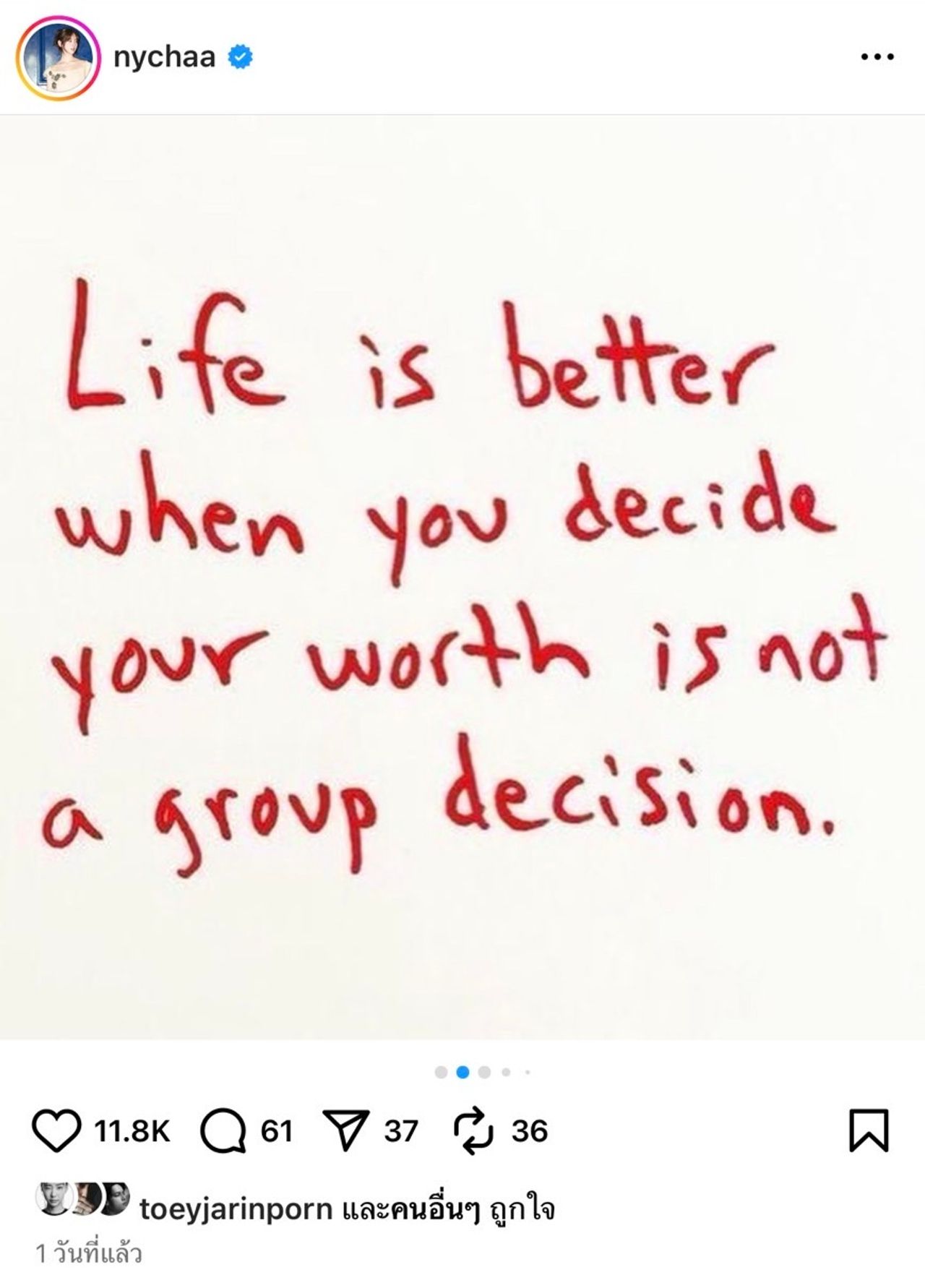Repost this post

pos(473,1131)
